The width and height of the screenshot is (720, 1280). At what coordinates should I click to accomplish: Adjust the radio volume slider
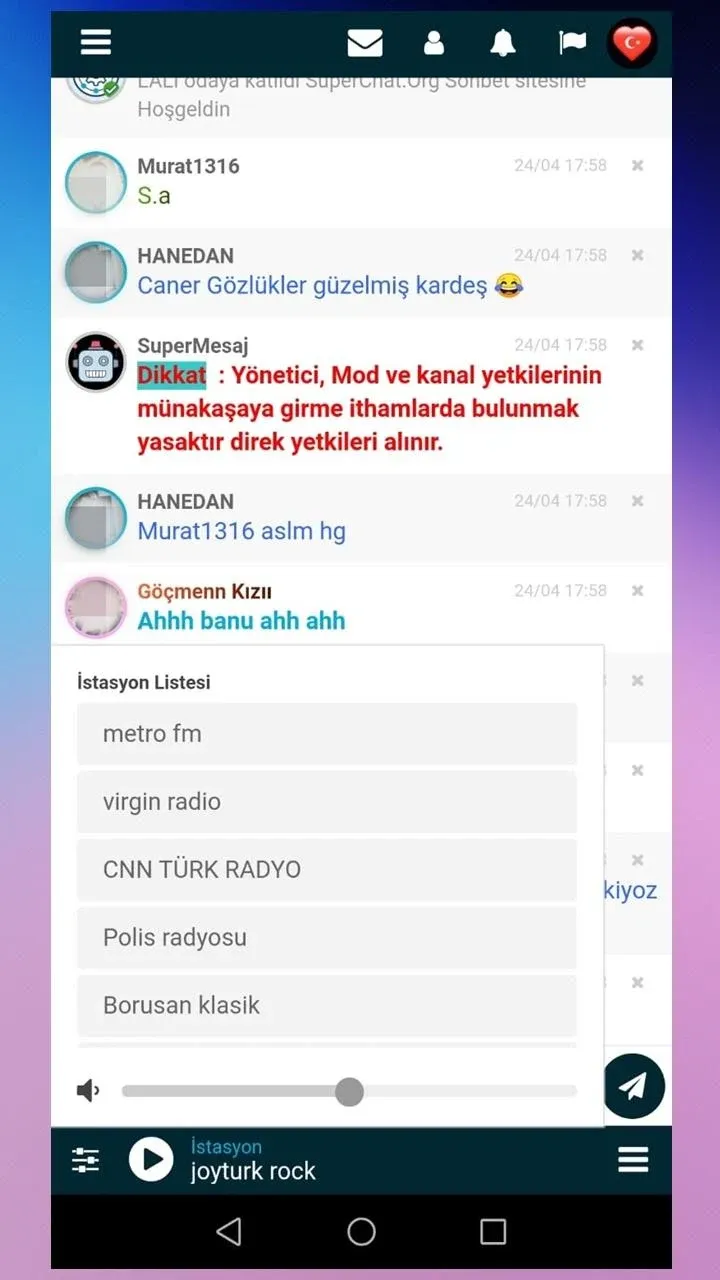pyautogui.click(x=349, y=1091)
